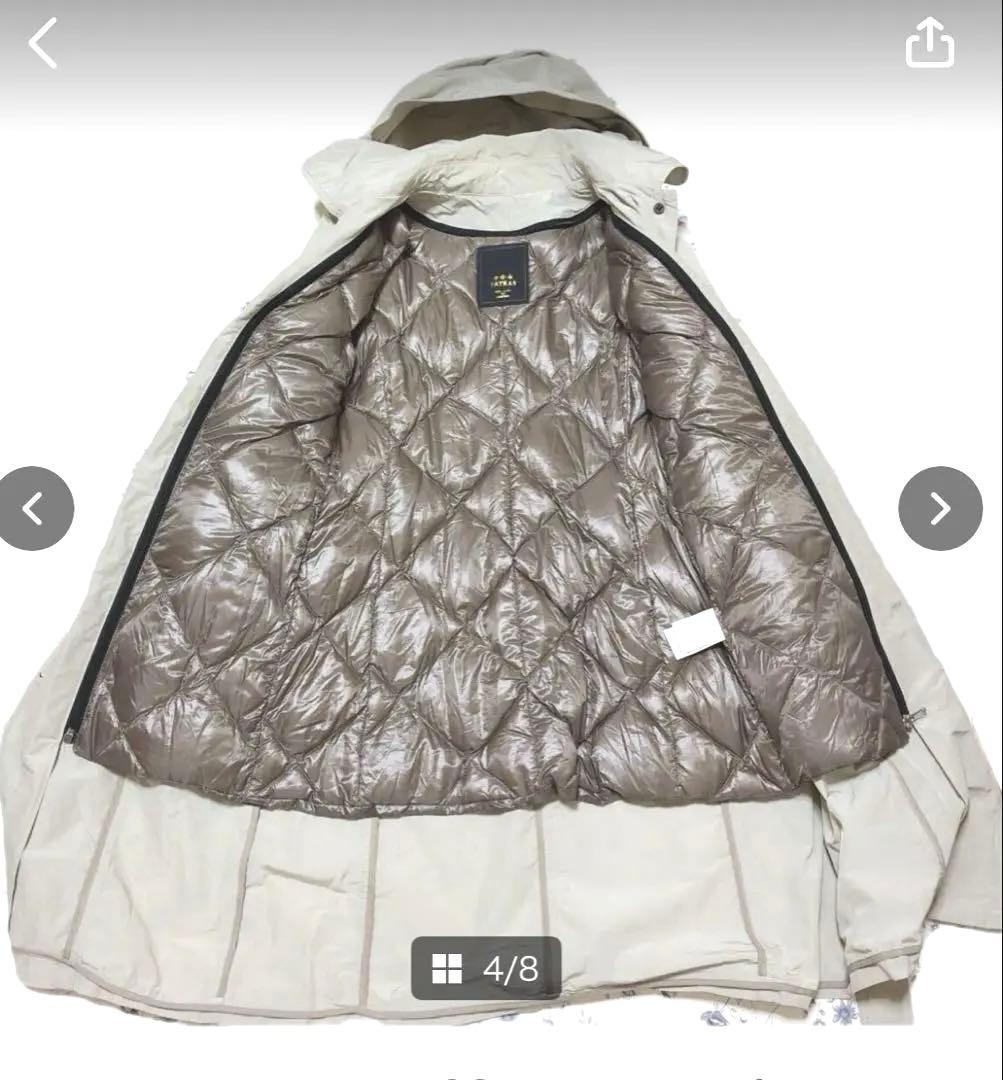
Task: Show the next product photo
Action: [940, 509]
